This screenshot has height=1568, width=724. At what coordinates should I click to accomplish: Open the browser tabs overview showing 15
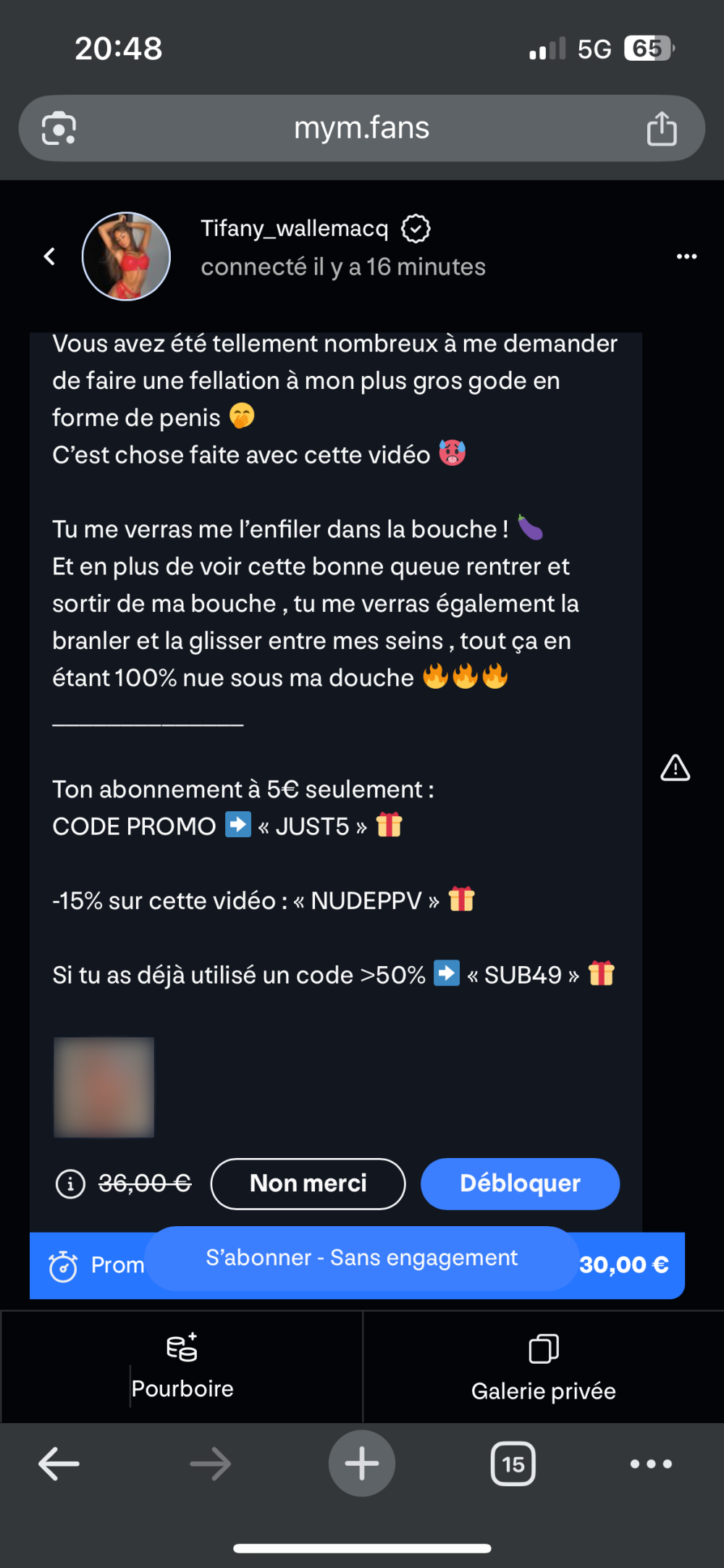point(513,1464)
